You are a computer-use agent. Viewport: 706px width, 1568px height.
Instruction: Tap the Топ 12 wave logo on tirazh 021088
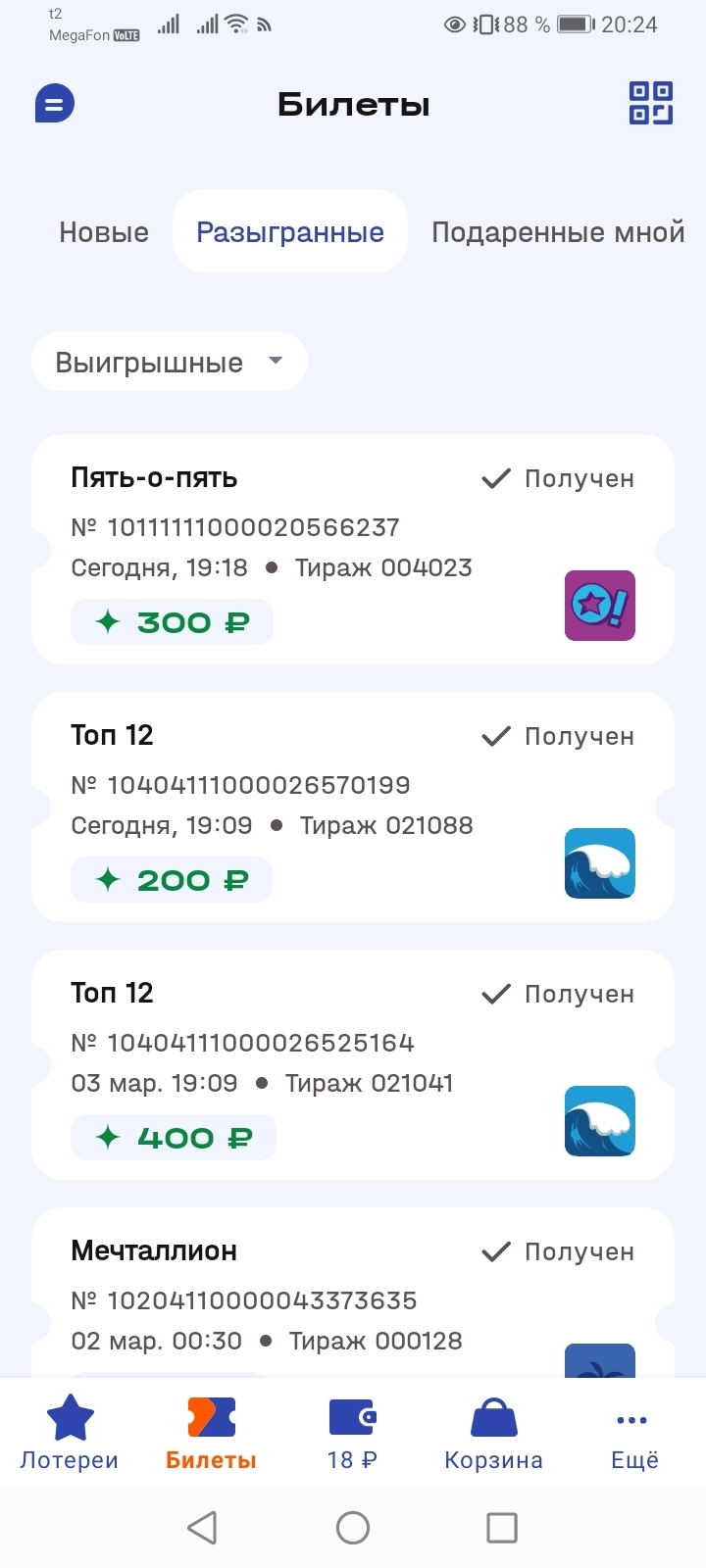[x=599, y=863]
